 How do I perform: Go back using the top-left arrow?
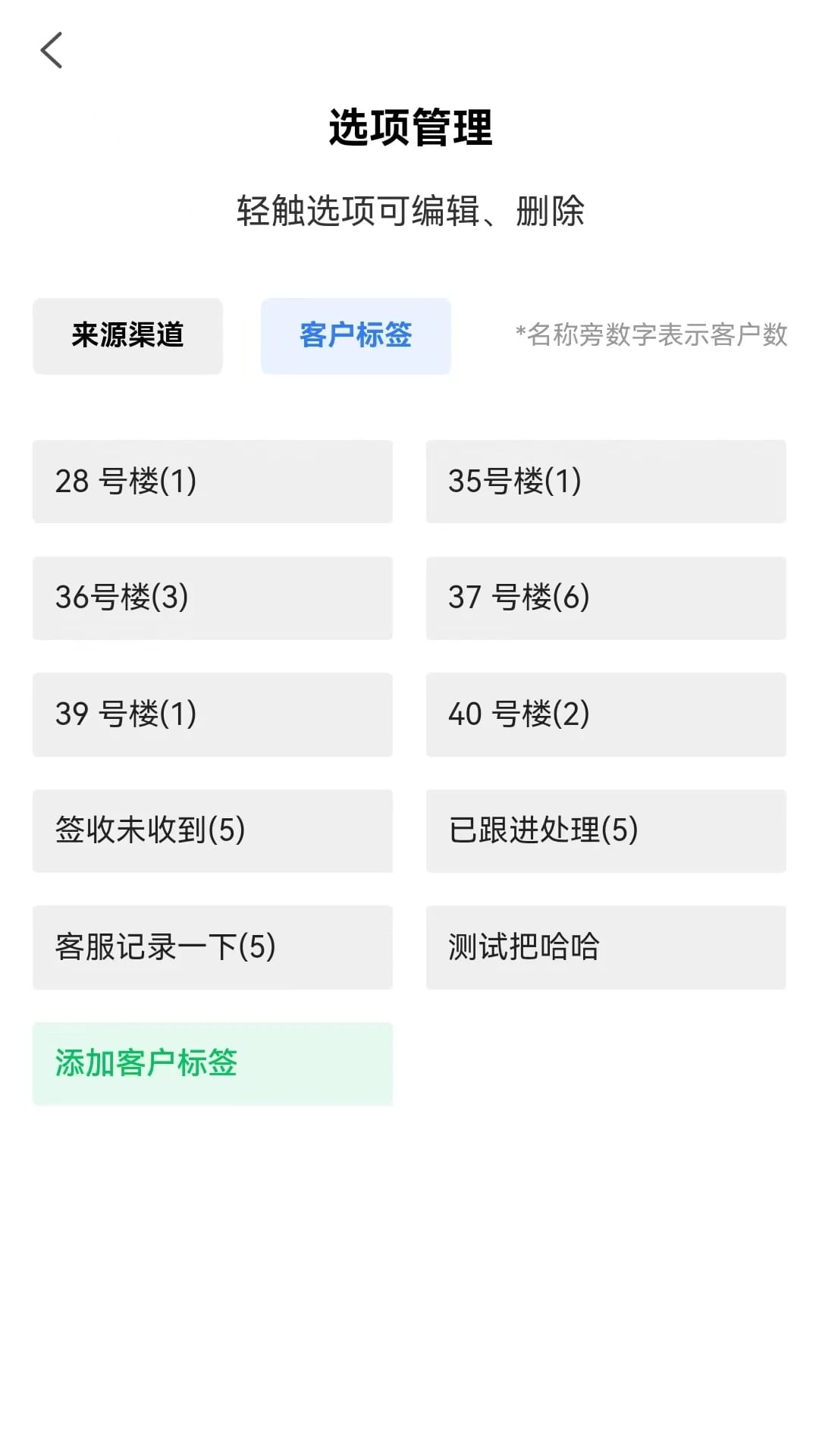point(51,51)
